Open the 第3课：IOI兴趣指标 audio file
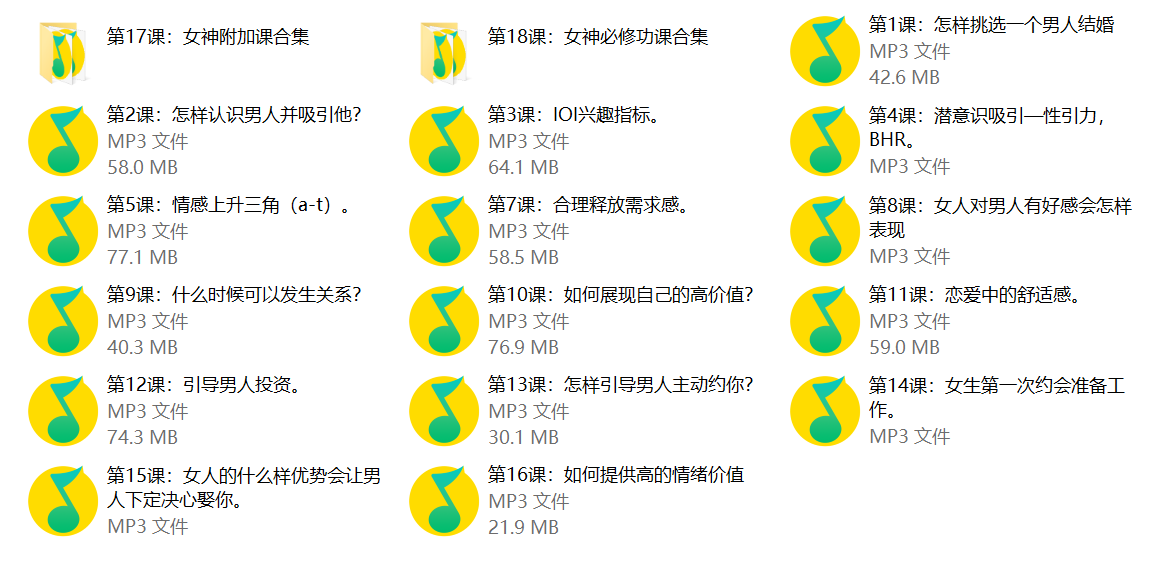 (x=444, y=141)
